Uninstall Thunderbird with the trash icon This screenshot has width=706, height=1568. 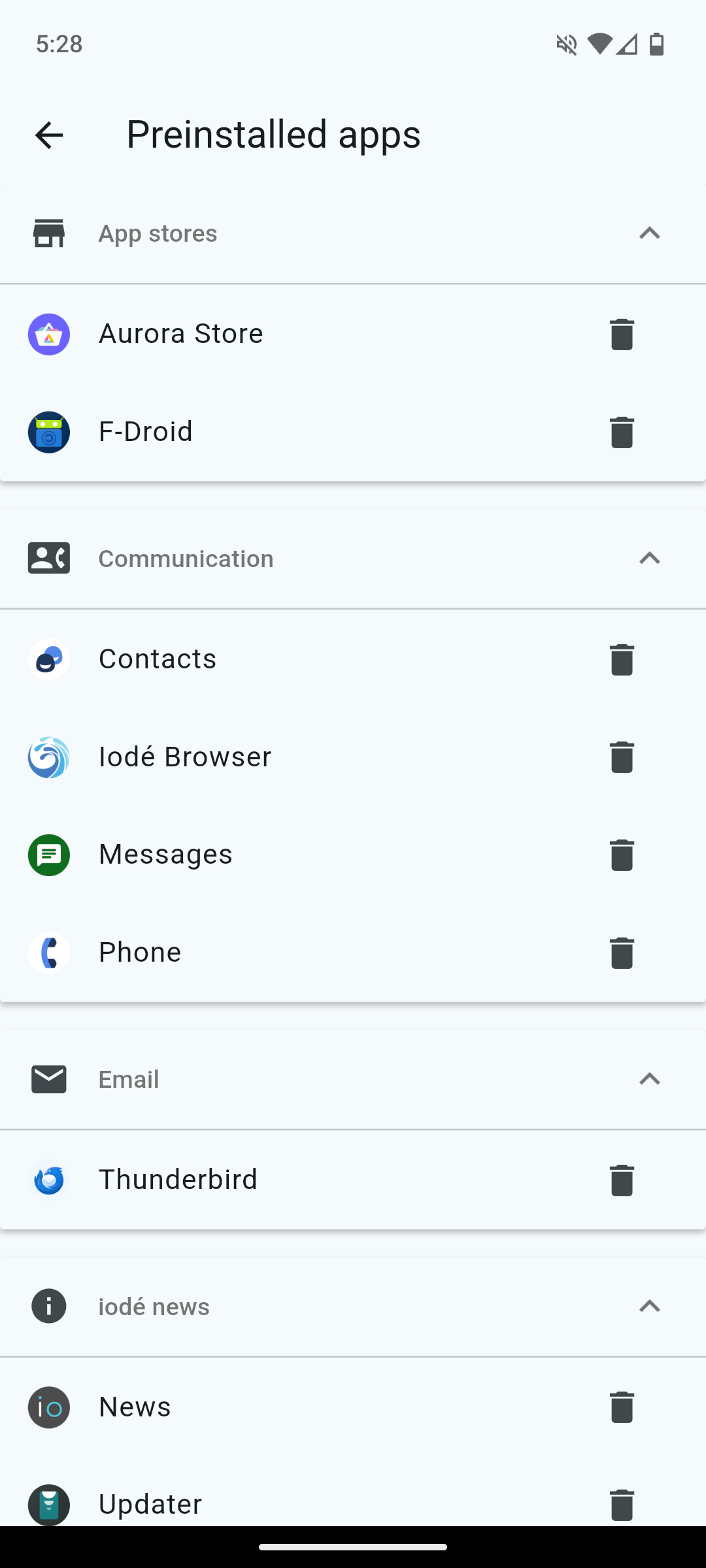point(622,1180)
